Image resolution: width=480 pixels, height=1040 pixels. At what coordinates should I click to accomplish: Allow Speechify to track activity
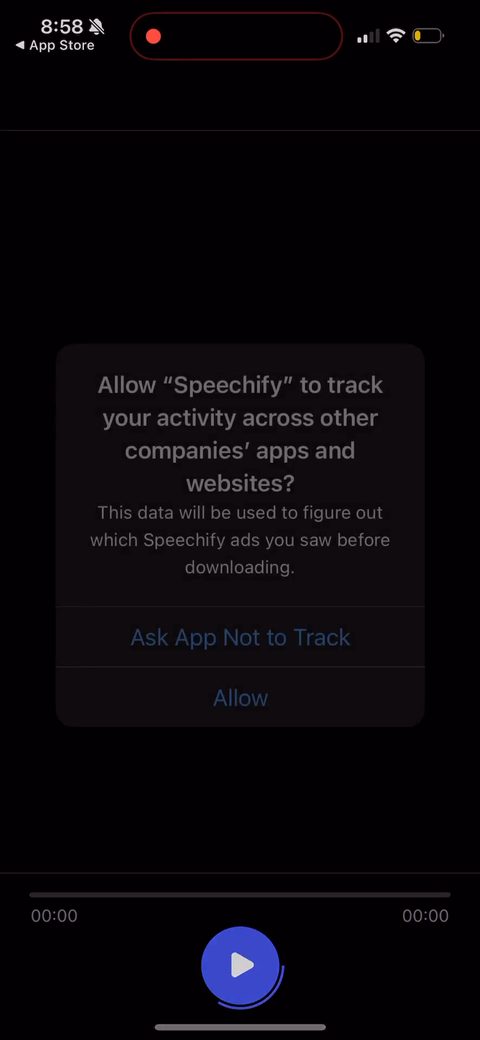click(x=240, y=697)
